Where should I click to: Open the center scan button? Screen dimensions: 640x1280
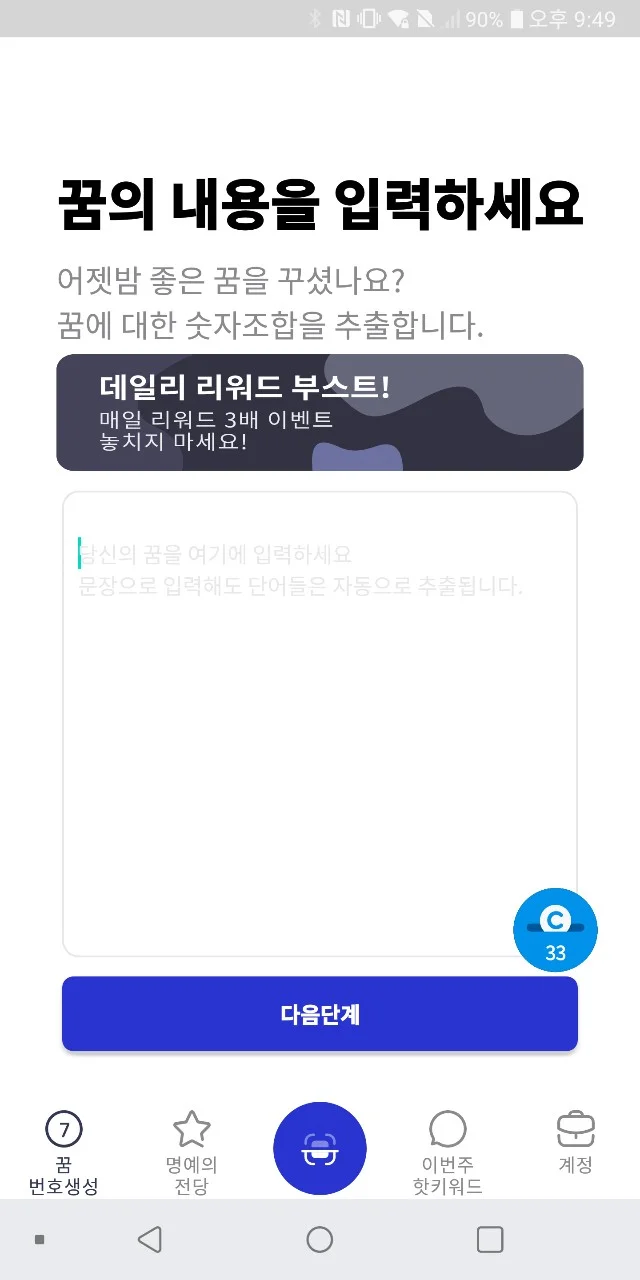(320, 1148)
